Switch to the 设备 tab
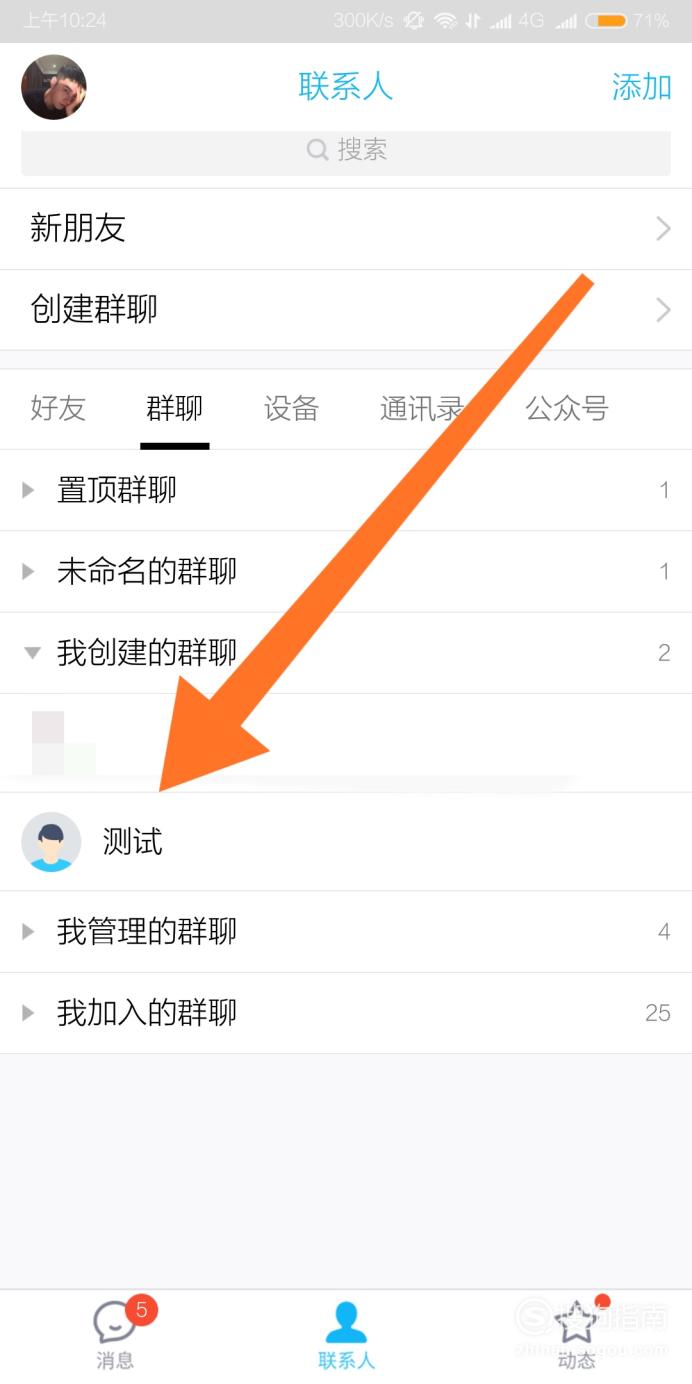 [291, 408]
